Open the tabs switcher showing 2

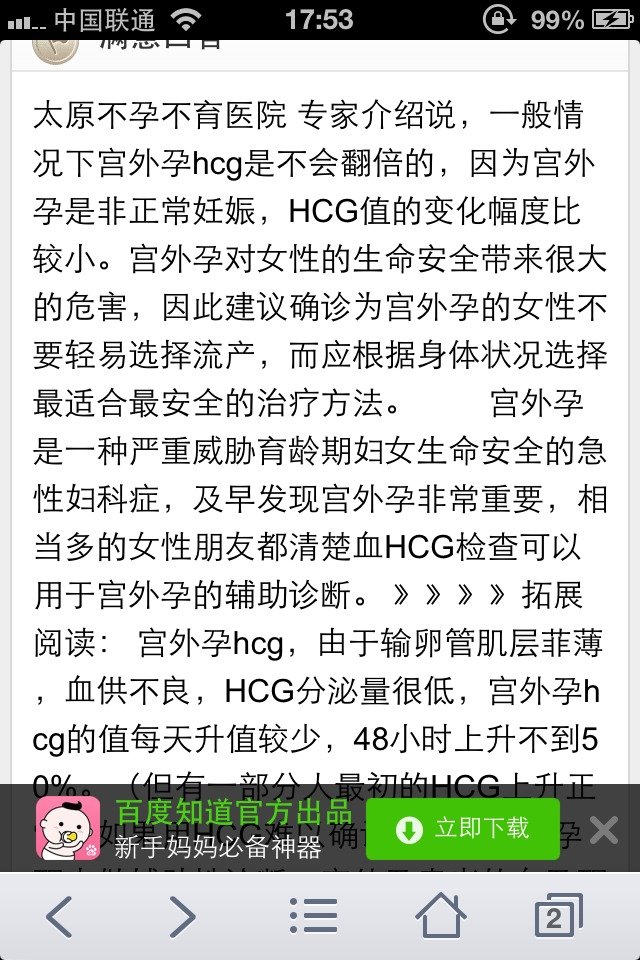pos(558,916)
